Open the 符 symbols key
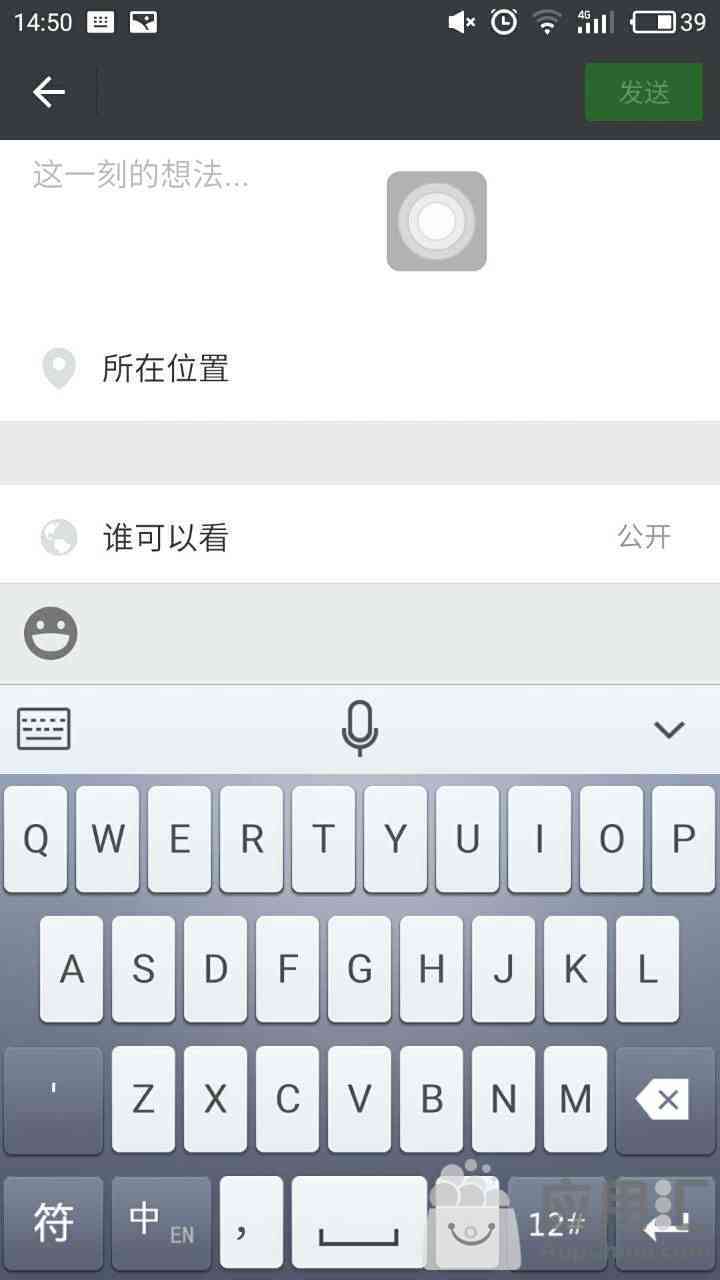Screen dimensions: 720x1280 coord(53,1223)
